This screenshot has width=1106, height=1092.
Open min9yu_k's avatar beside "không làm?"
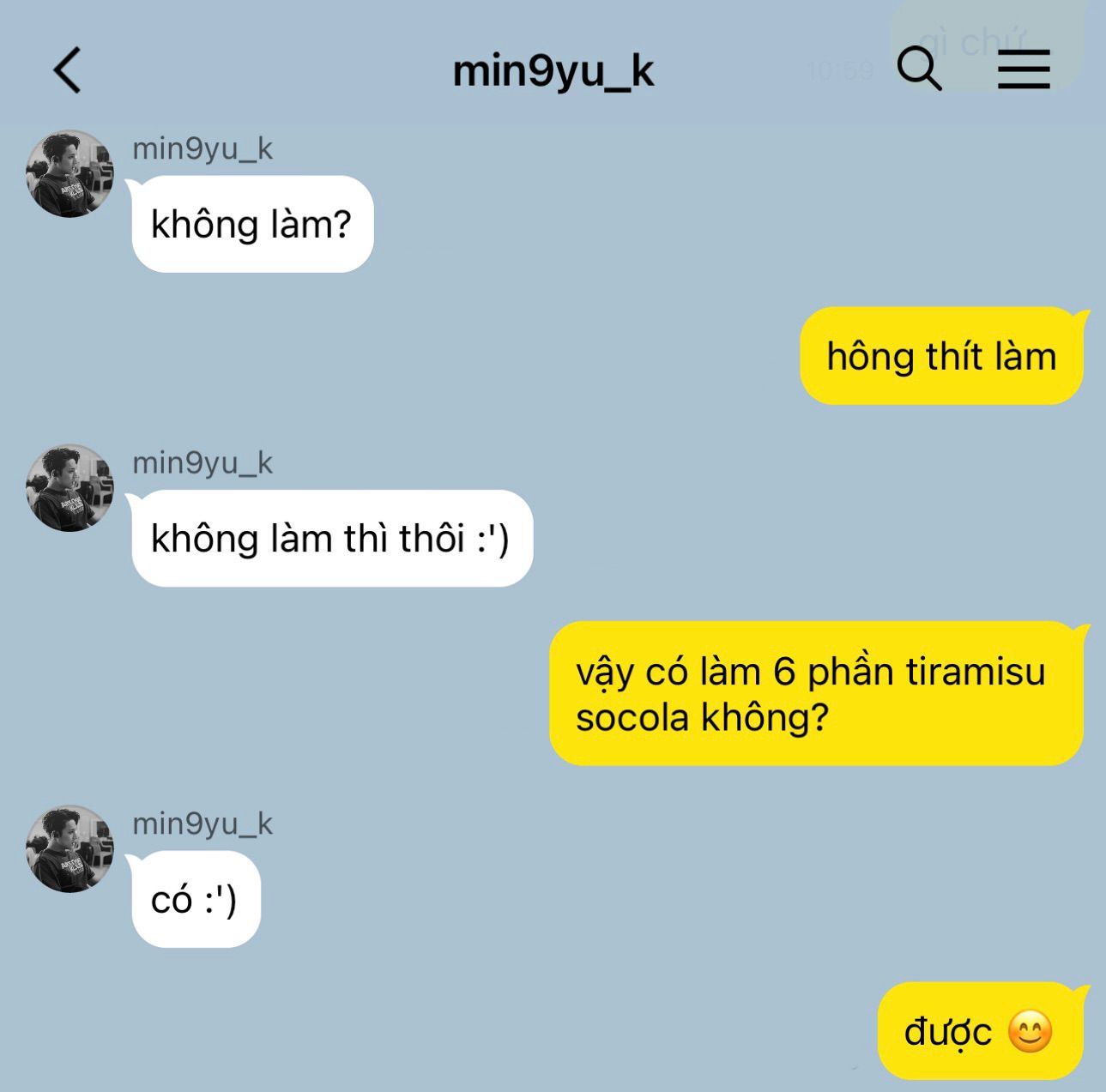point(70,174)
